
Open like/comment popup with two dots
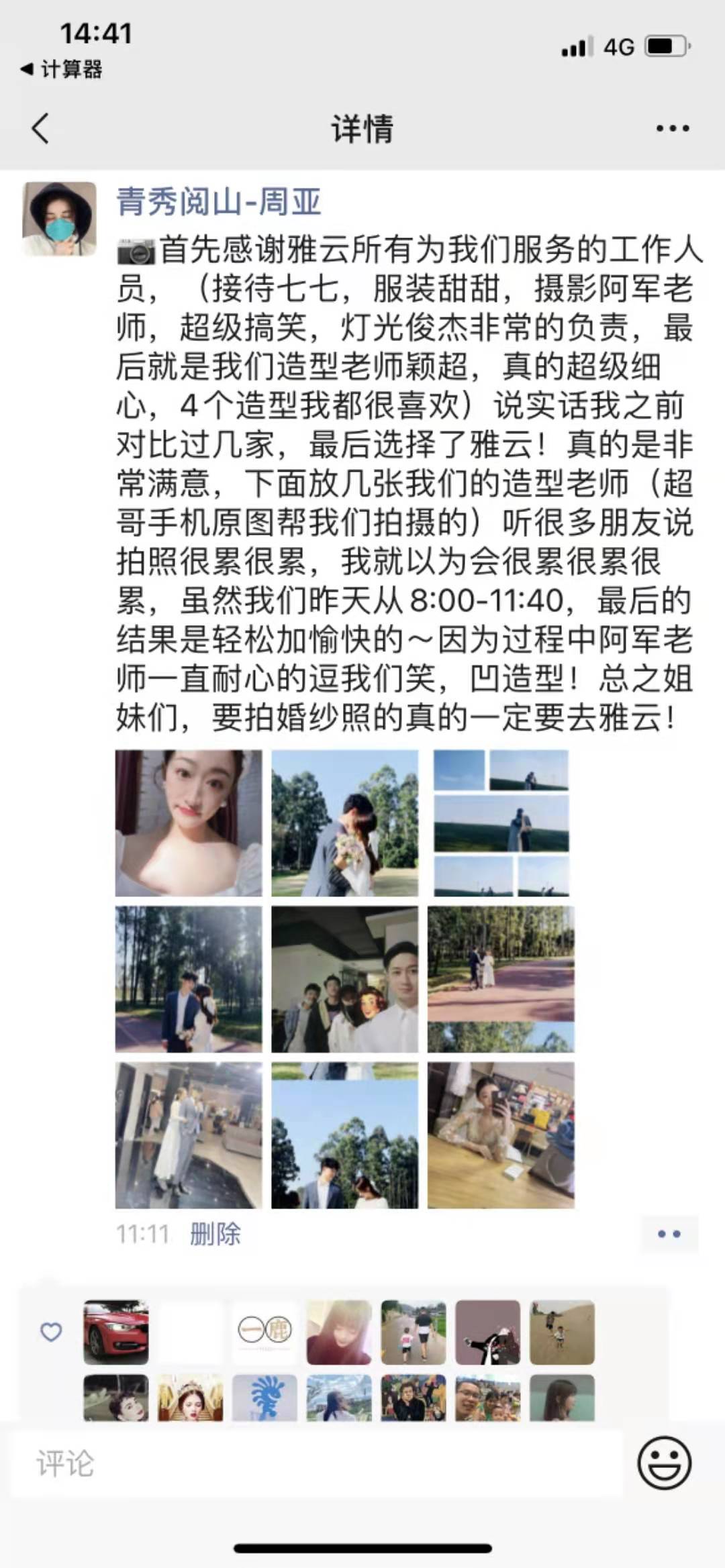click(669, 1234)
